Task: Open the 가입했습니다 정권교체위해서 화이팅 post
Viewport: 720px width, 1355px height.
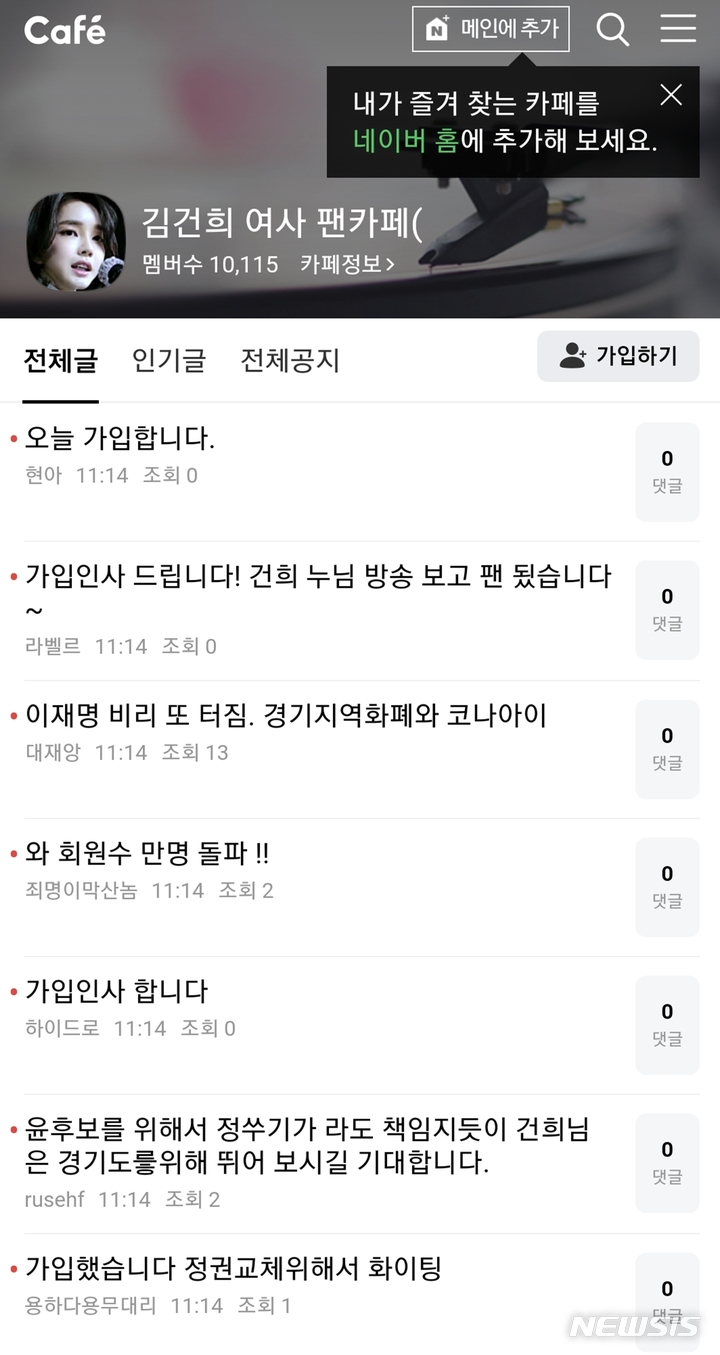Action: pos(233,1269)
